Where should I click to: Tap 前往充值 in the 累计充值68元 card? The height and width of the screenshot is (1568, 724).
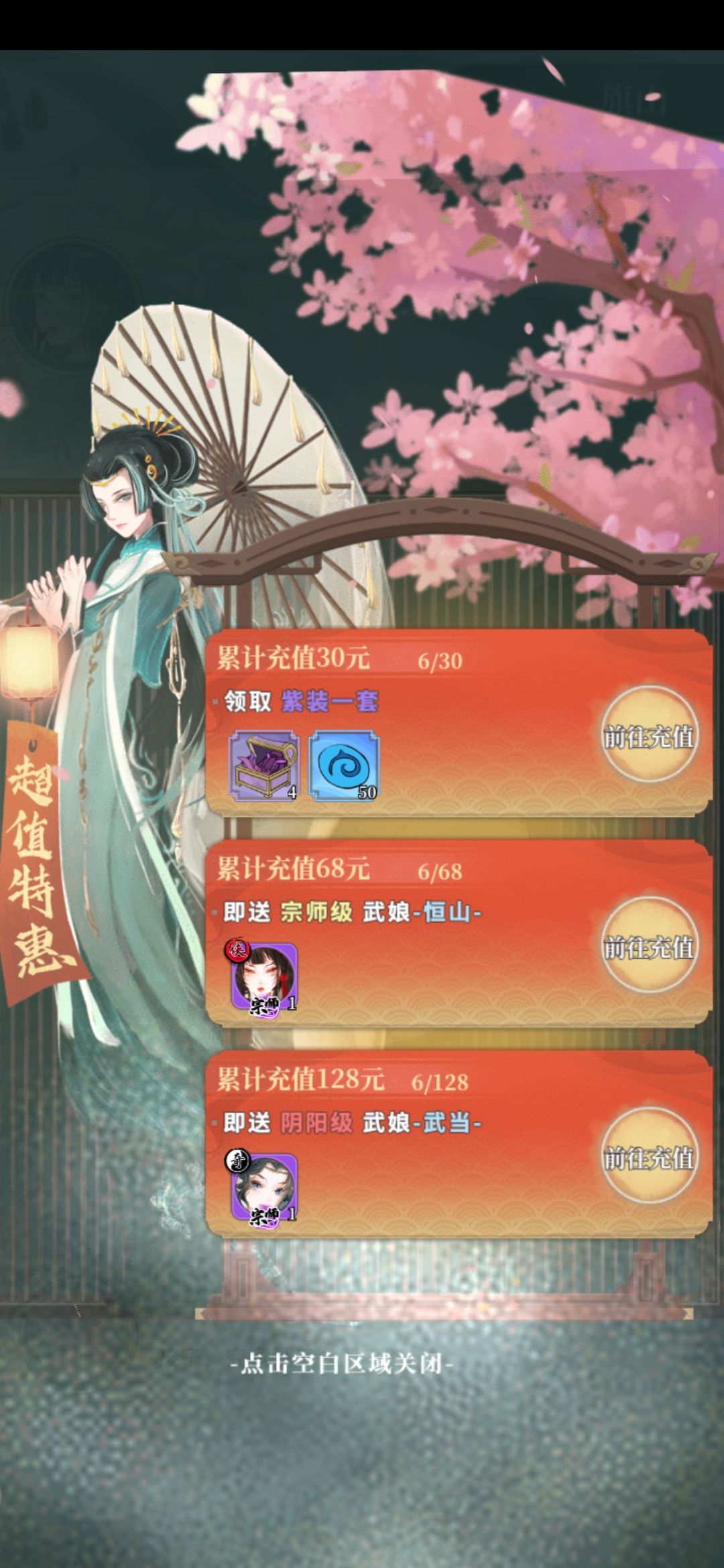(648, 947)
